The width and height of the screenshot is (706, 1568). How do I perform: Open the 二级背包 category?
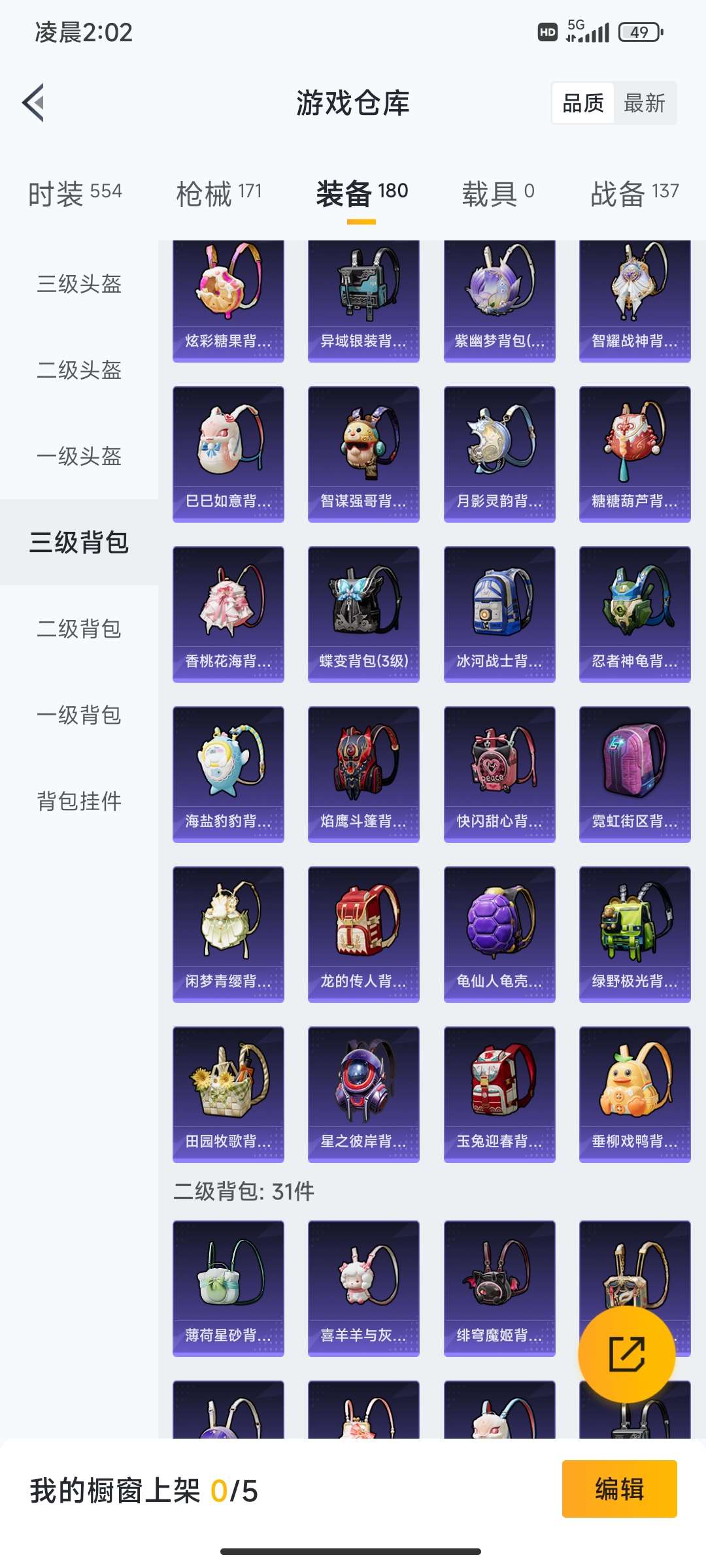coord(79,629)
